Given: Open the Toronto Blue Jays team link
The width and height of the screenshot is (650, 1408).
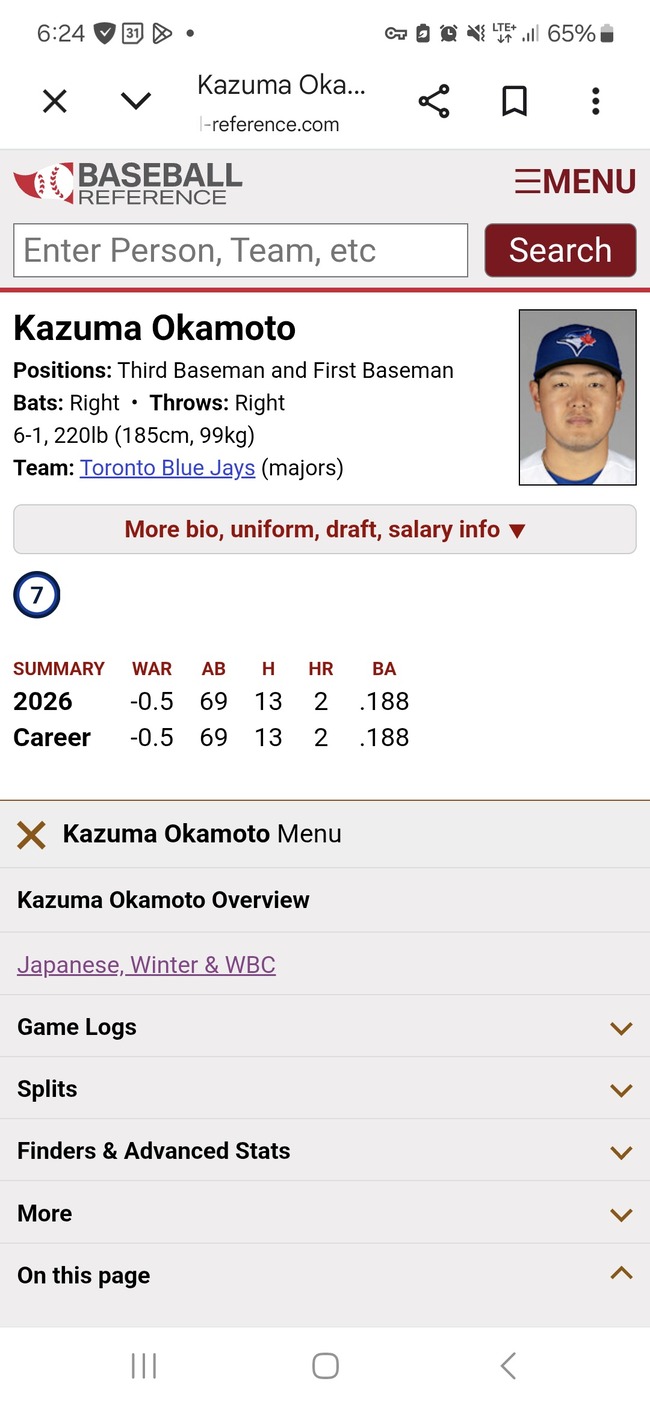Looking at the screenshot, I should pyautogui.click(x=167, y=467).
